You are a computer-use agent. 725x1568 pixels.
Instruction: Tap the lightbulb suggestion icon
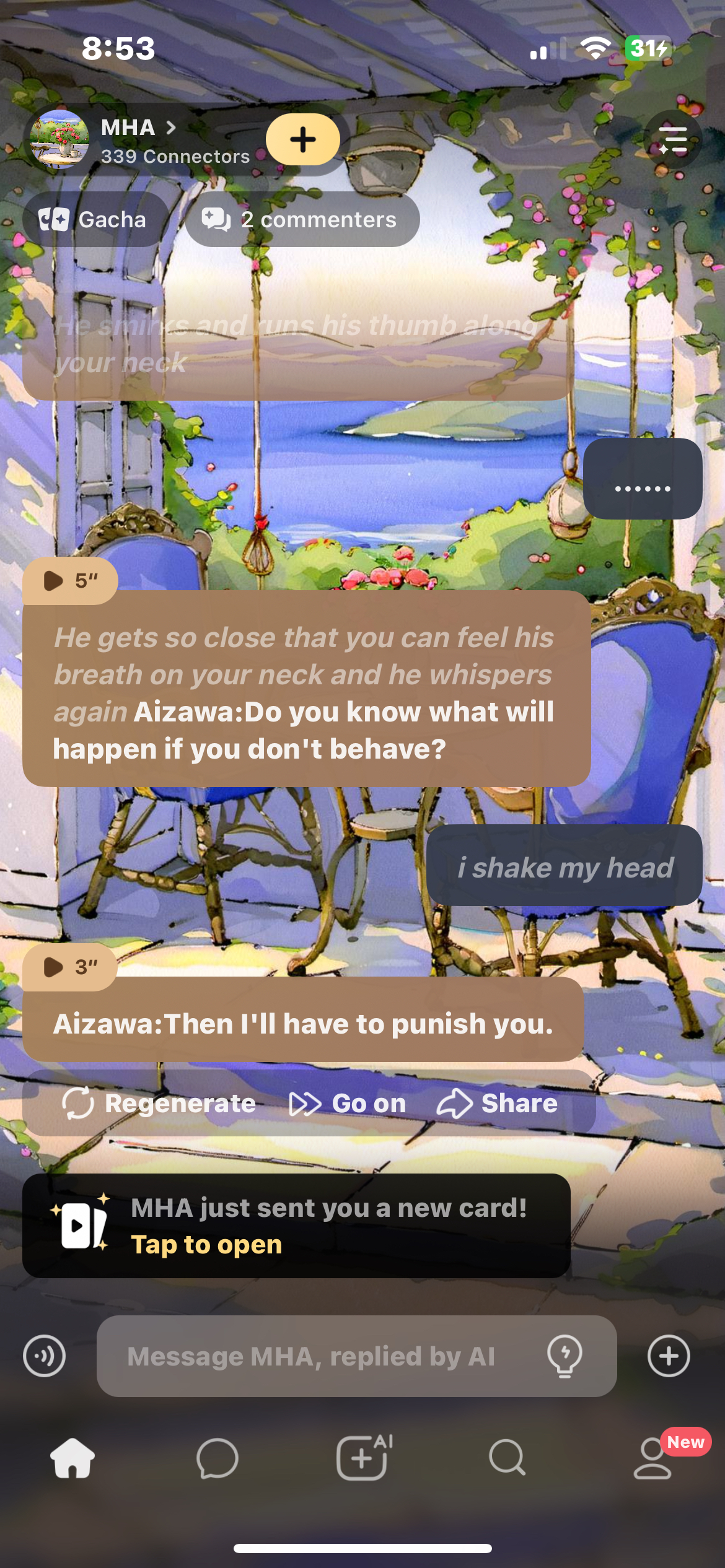[565, 1356]
